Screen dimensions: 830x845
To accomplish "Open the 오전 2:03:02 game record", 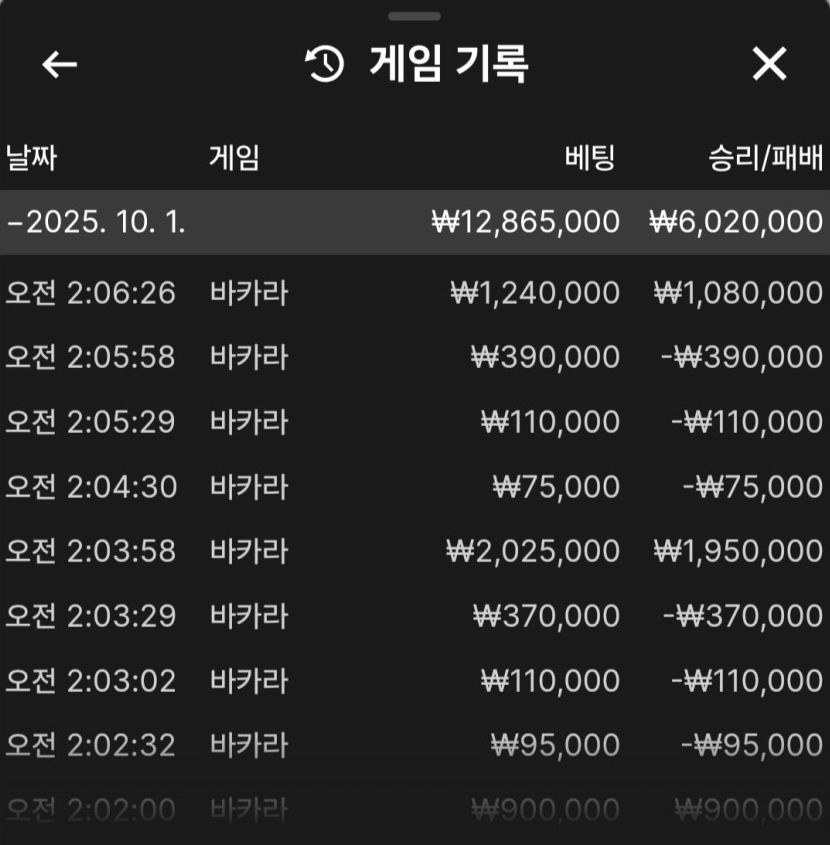I will point(414,681).
